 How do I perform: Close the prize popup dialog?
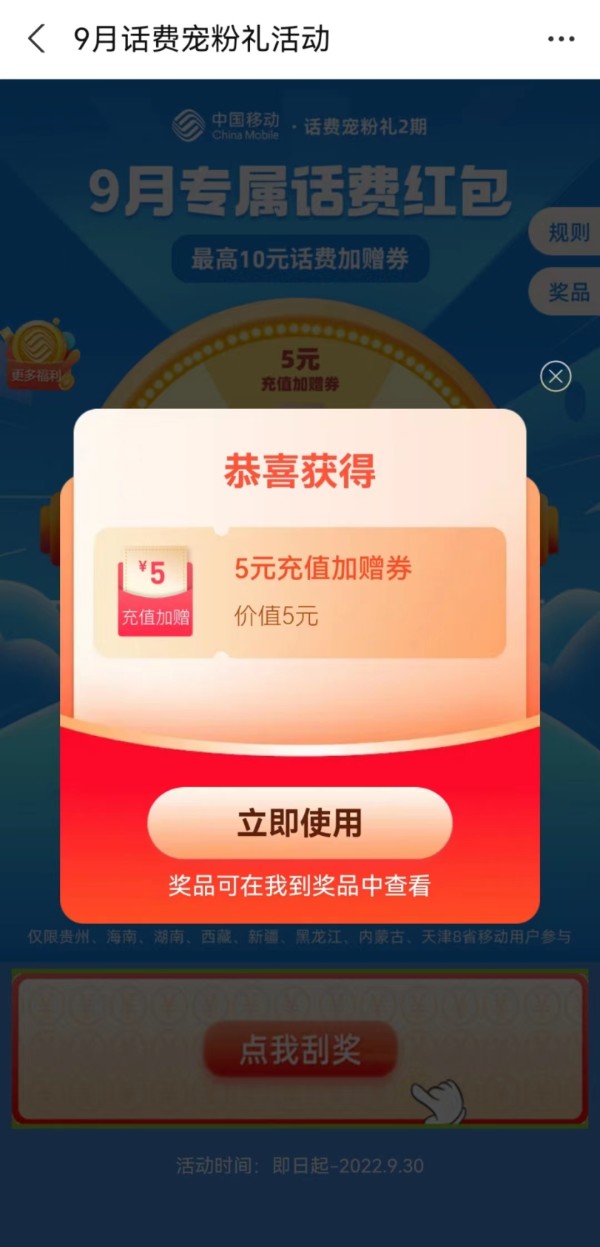coord(555,376)
